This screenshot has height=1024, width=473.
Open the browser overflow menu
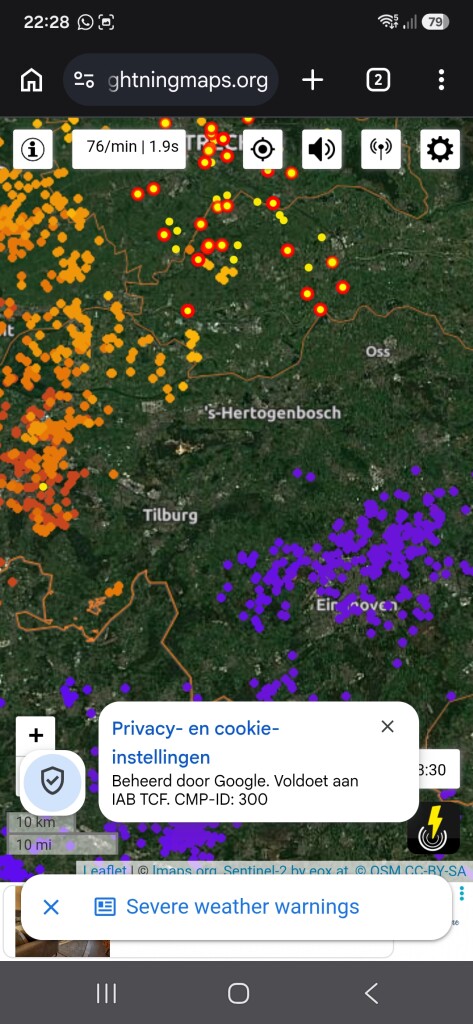coord(441,80)
